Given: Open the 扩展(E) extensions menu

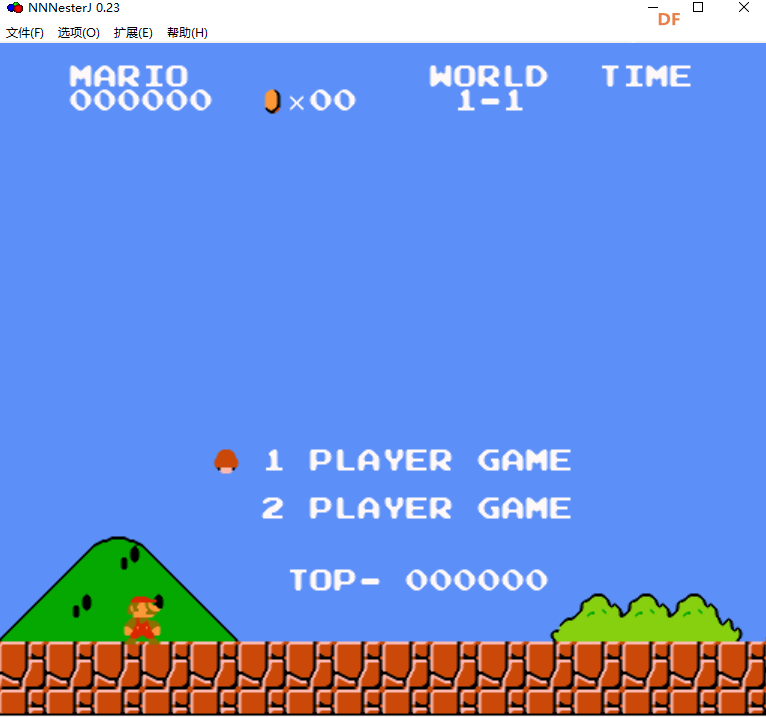Looking at the screenshot, I should pyautogui.click(x=133, y=33).
